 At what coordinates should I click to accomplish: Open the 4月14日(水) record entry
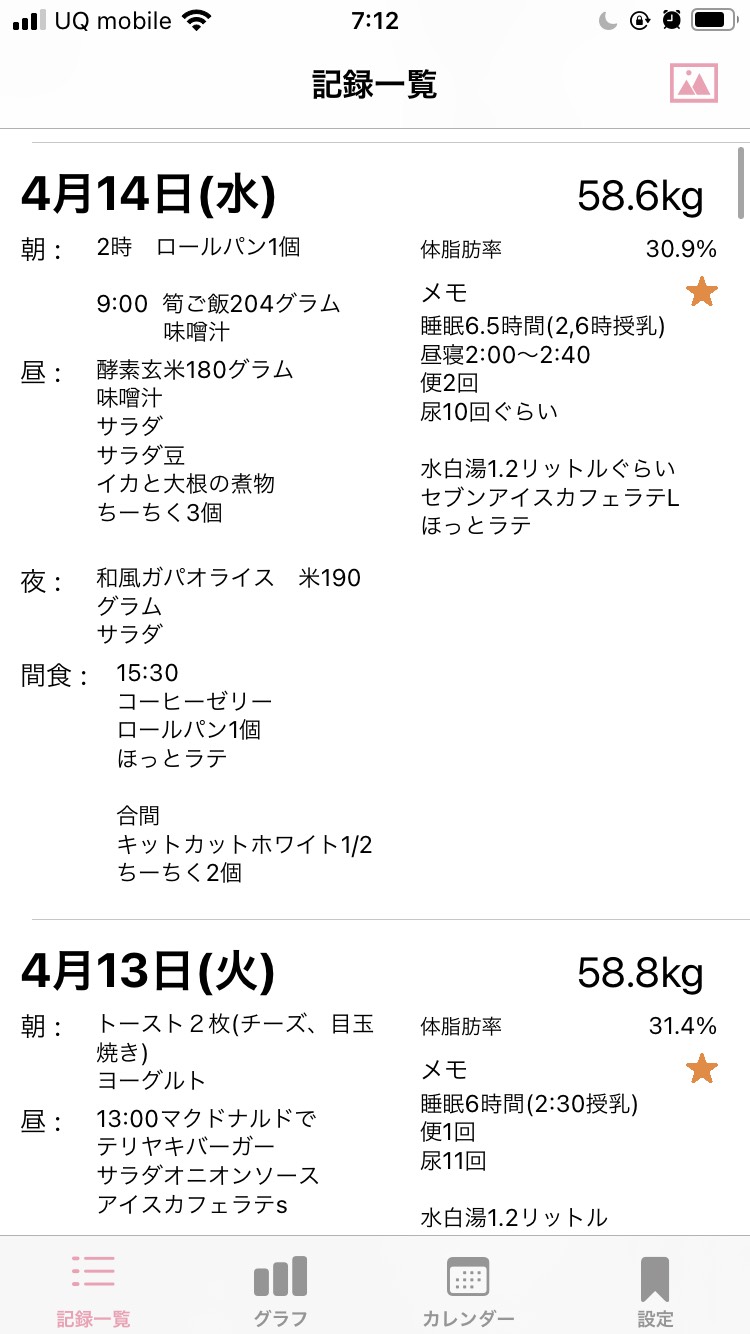point(375,531)
